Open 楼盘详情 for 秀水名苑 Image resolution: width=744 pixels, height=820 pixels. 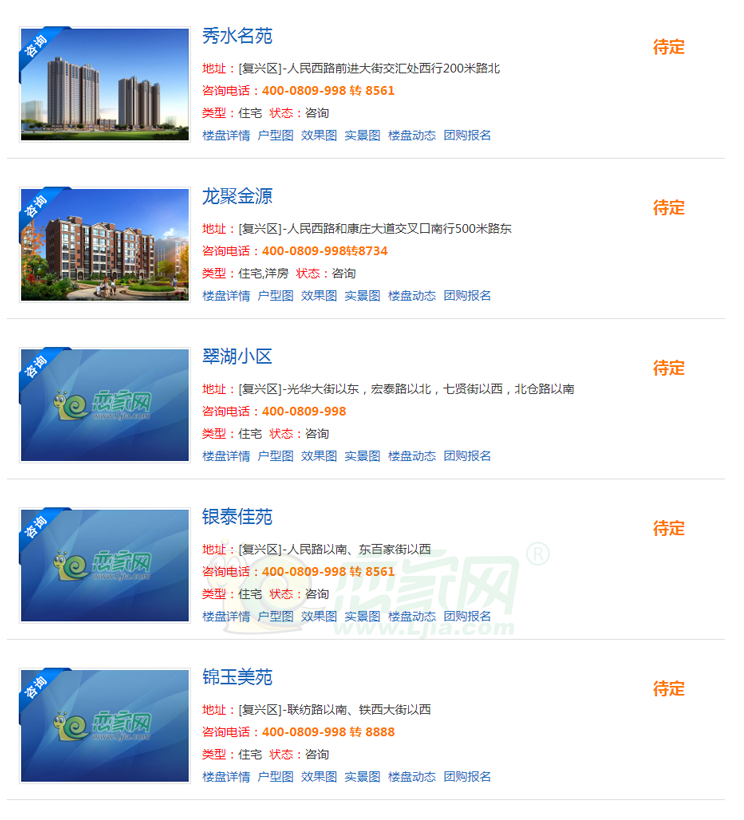click(x=226, y=135)
